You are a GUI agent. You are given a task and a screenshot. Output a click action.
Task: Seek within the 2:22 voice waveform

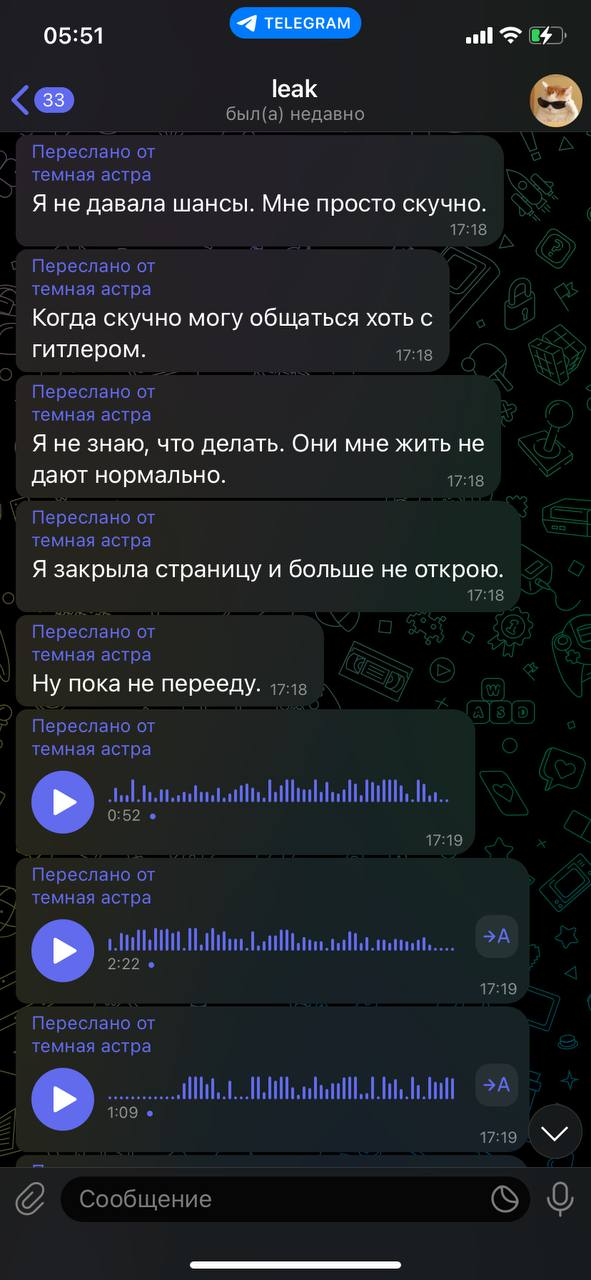[x=281, y=940]
